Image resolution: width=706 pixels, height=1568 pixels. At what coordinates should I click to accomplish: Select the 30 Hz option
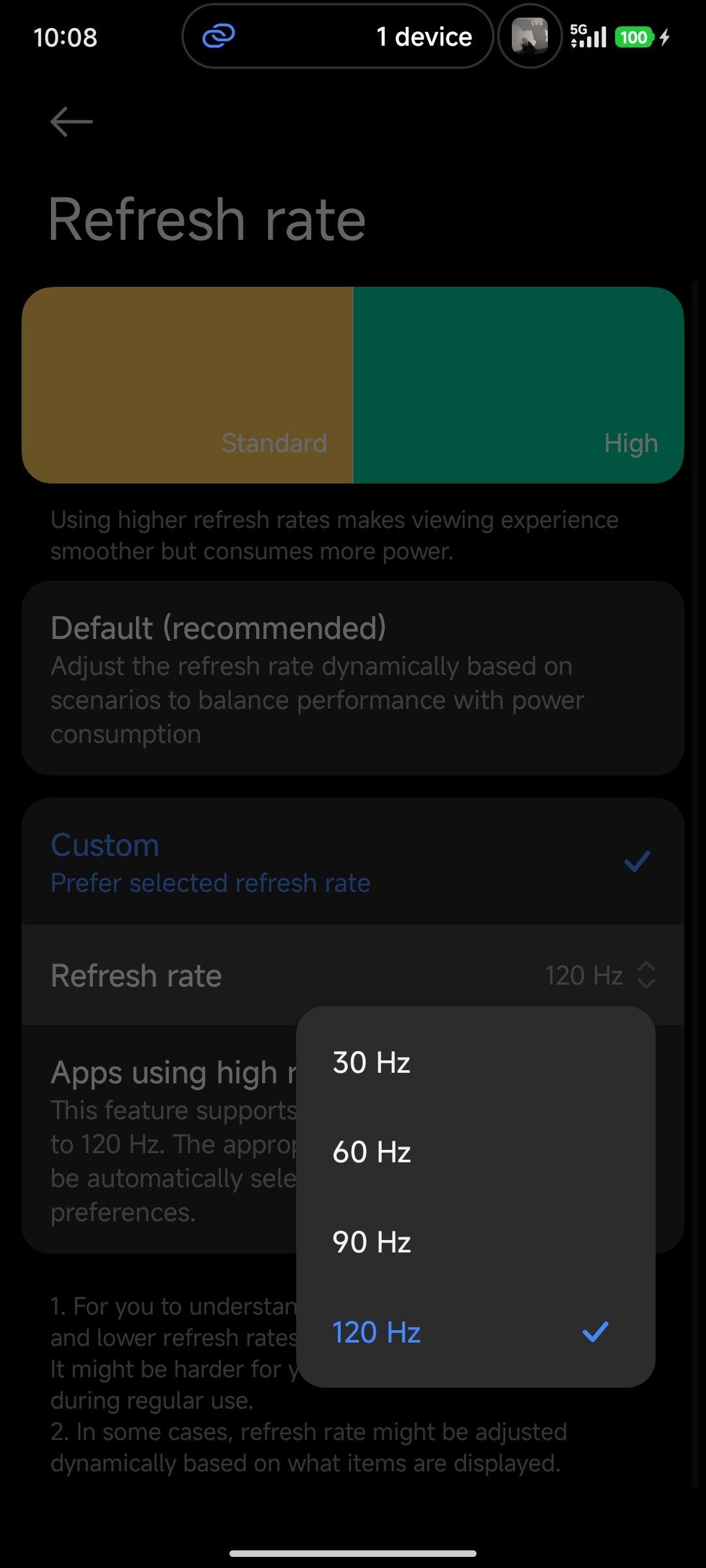click(475, 1062)
